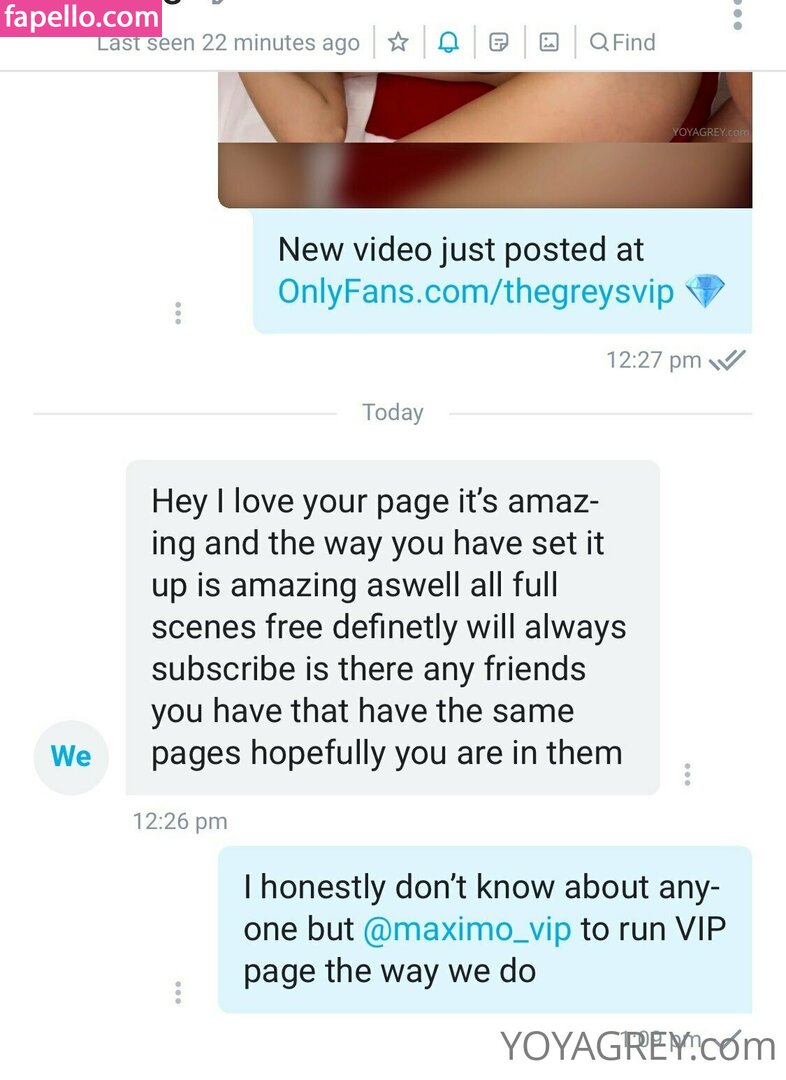Open options for the 'New video just posted' message
Image resolution: width=786 pixels, height=1080 pixels.
pyautogui.click(x=178, y=313)
